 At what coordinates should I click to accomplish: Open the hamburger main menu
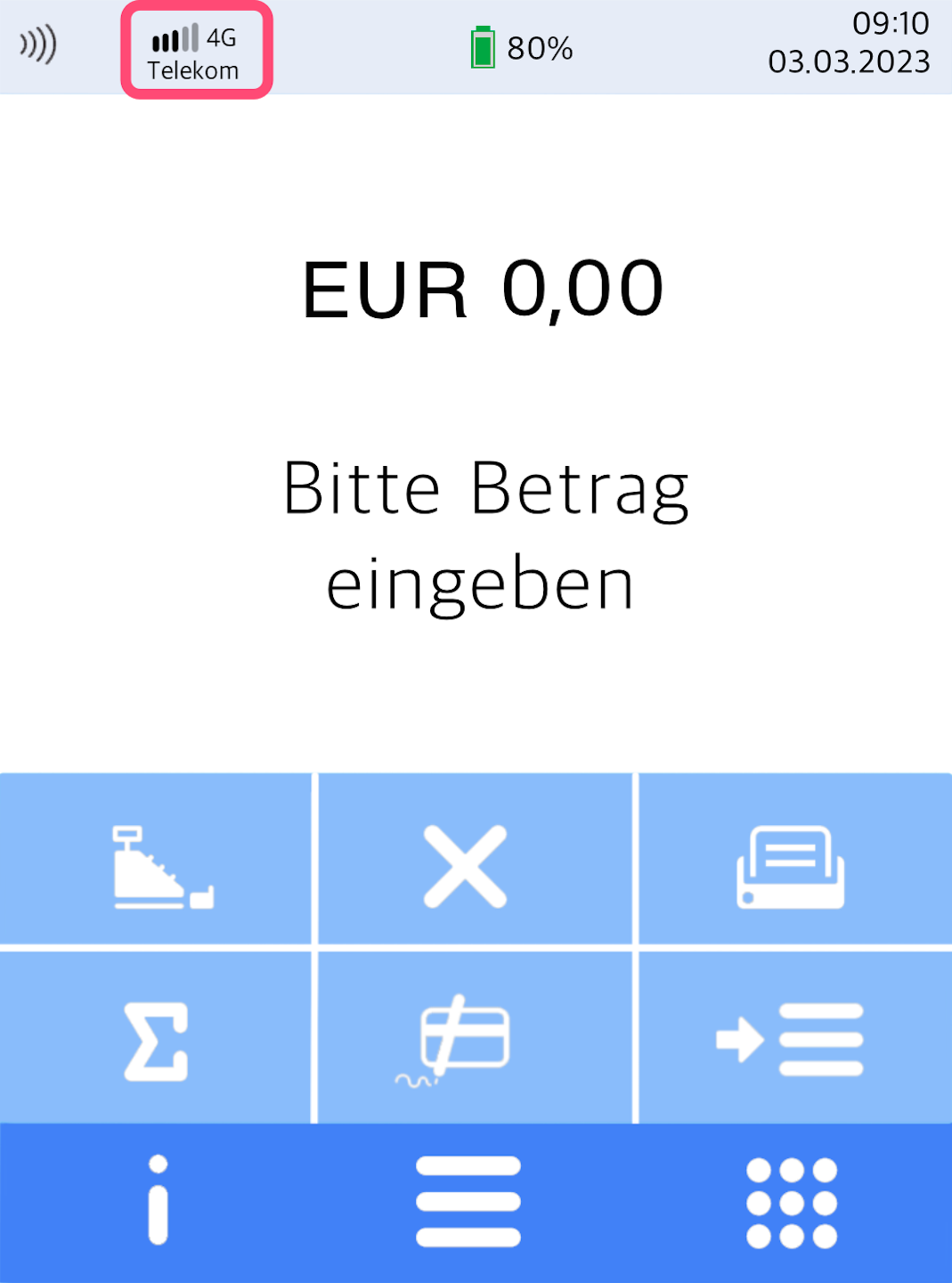pyautogui.click(x=468, y=1201)
